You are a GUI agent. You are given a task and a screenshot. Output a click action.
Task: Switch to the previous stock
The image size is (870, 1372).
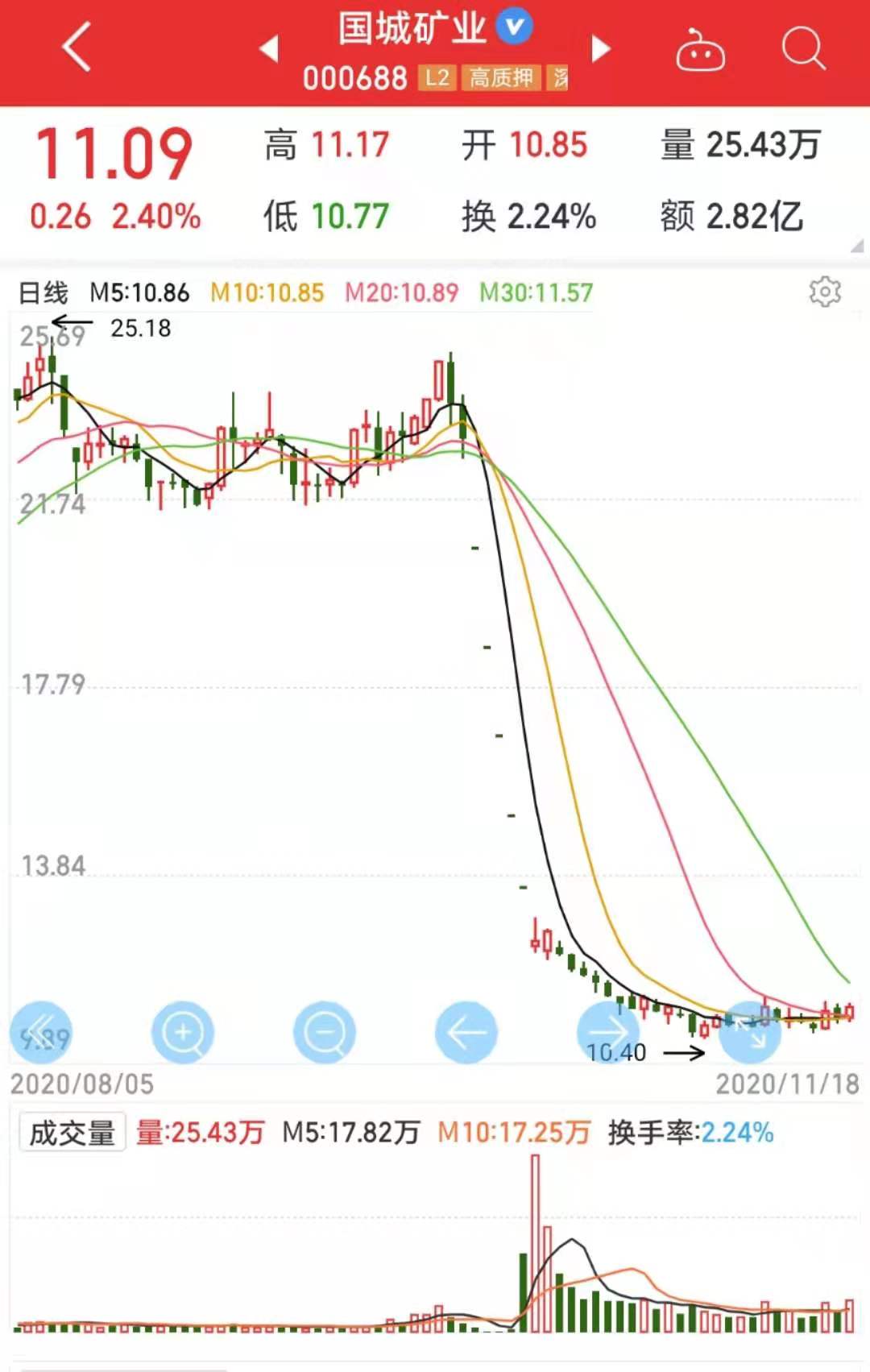tap(269, 48)
